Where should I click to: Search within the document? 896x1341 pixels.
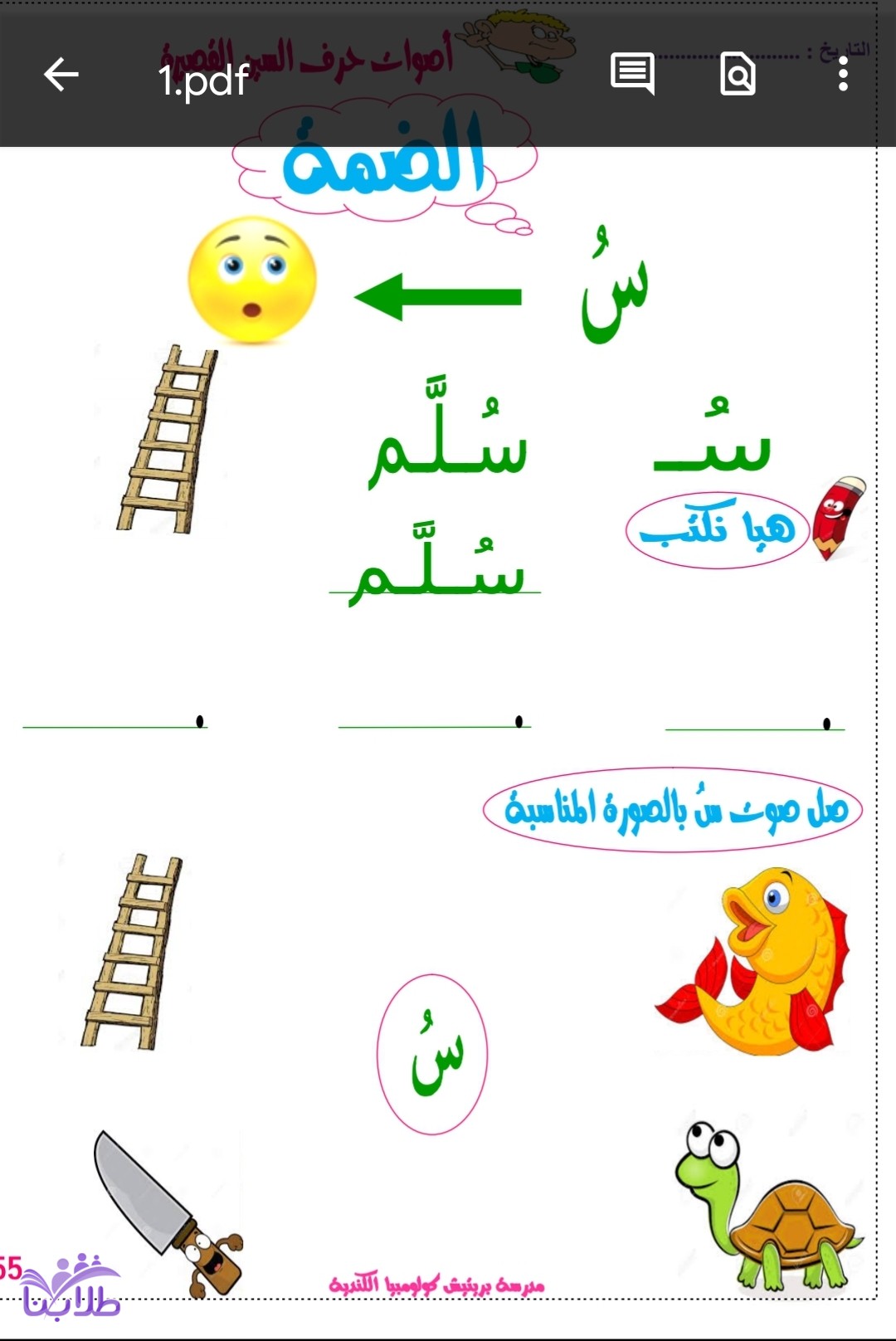click(738, 74)
